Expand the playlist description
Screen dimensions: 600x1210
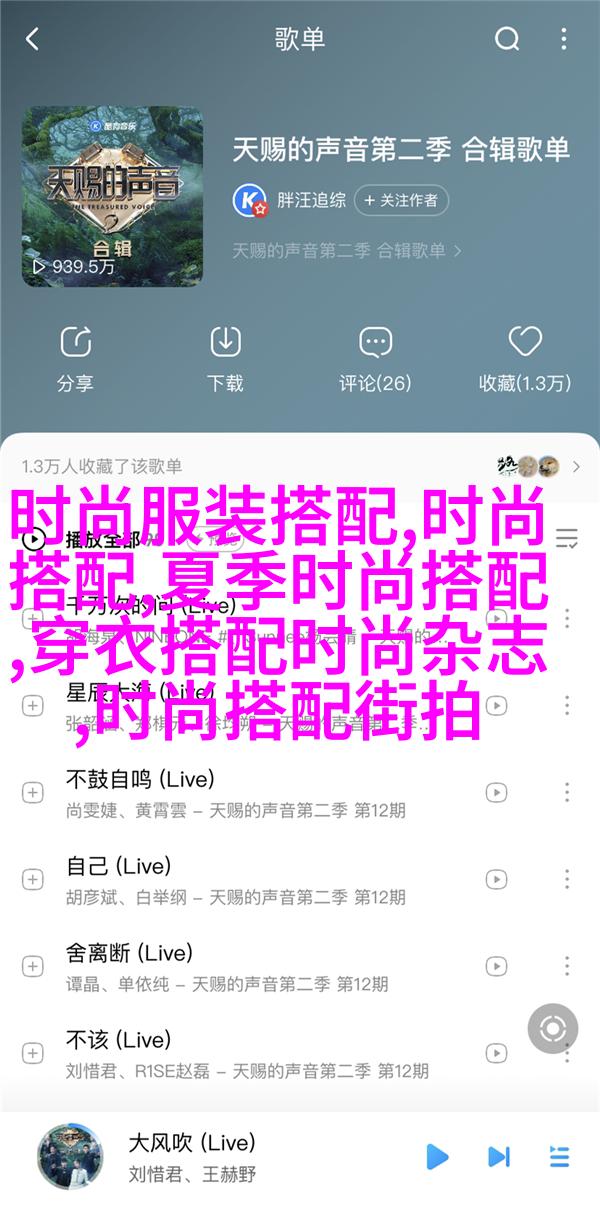coord(347,250)
